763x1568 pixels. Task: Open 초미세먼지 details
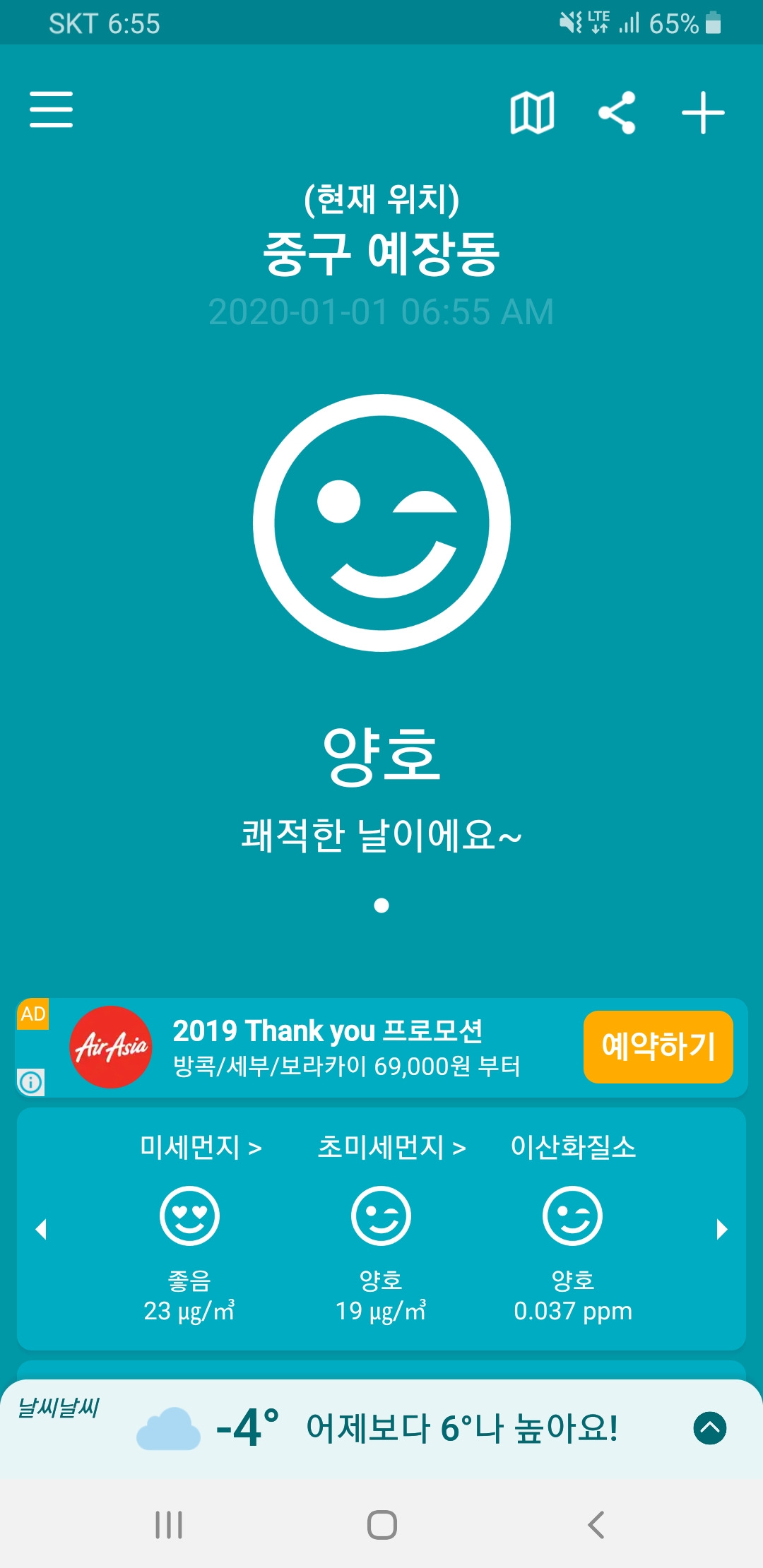[x=391, y=1147]
